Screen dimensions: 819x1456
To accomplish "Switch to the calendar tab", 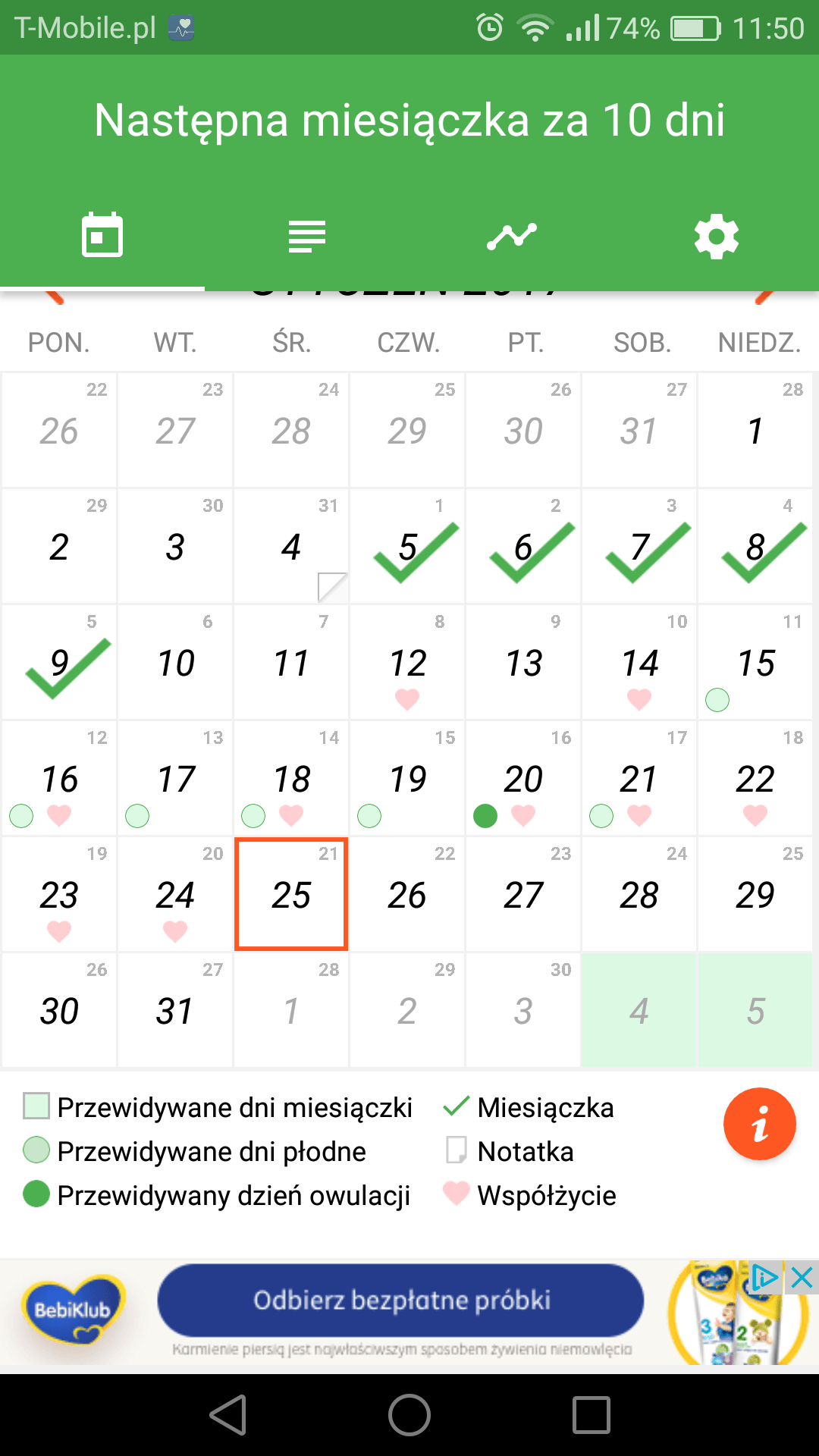I will 102,235.
